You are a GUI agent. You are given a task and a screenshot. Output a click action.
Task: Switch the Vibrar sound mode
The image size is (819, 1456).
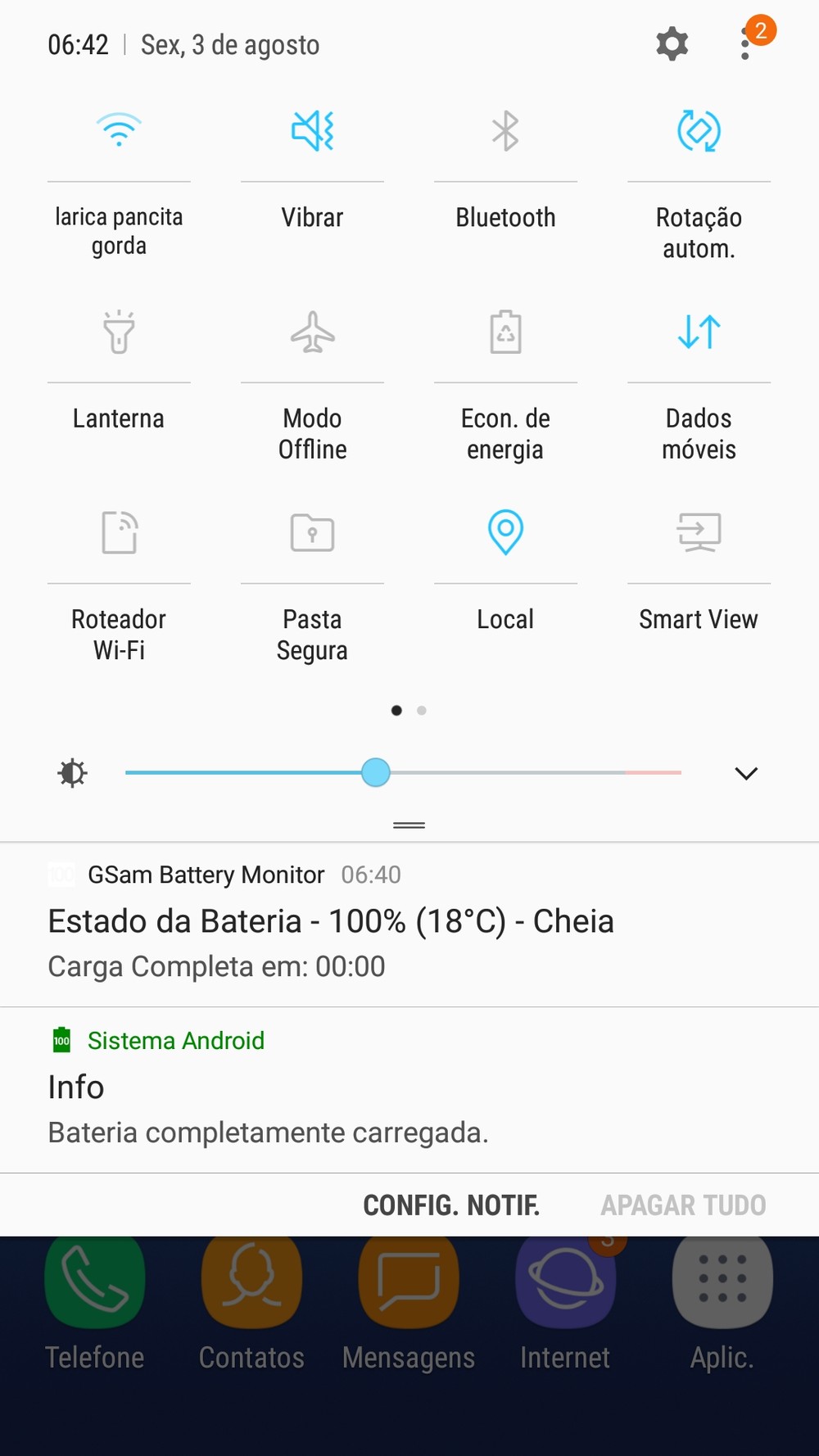[x=312, y=131]
